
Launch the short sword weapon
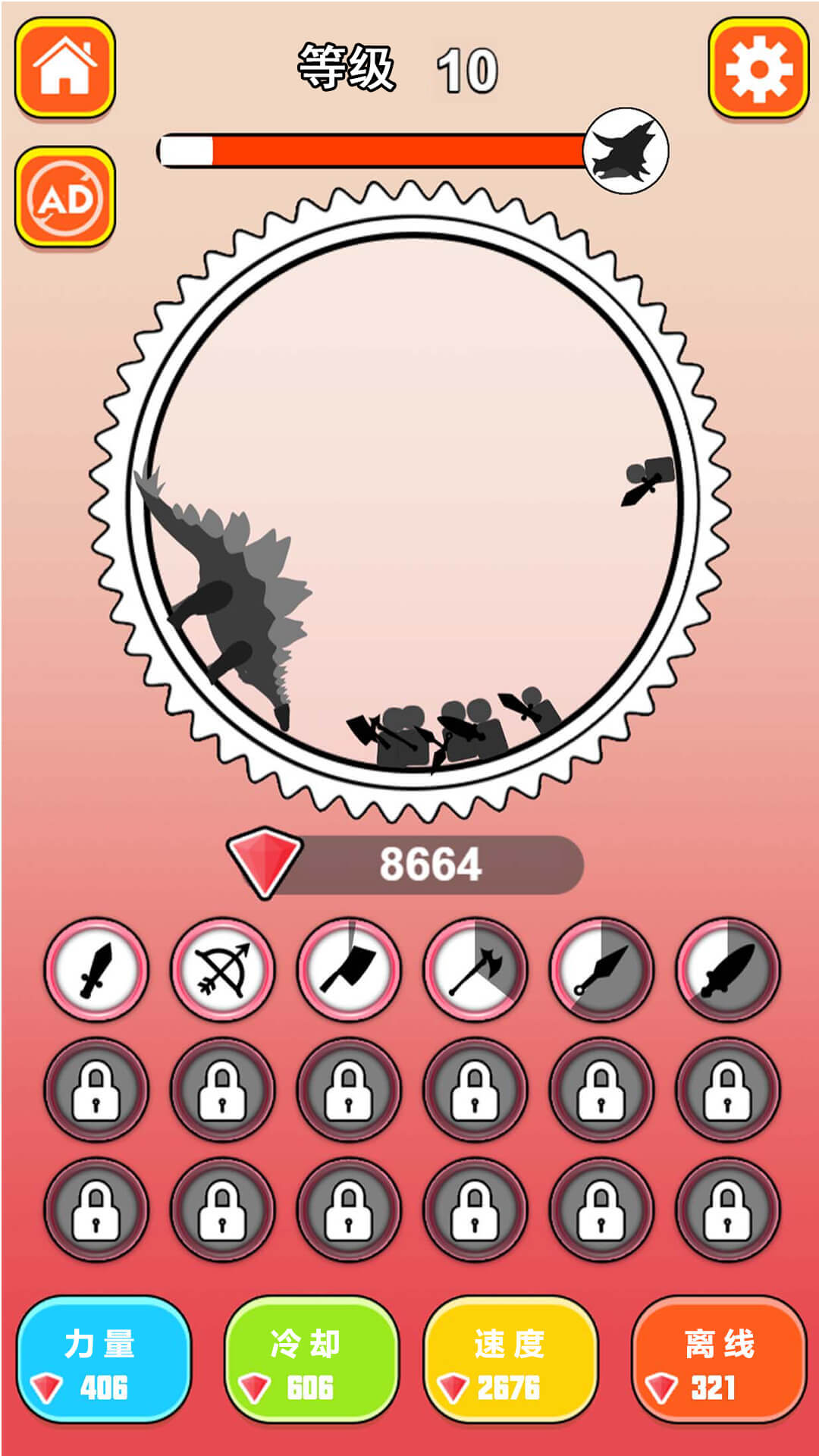[96, 970]
